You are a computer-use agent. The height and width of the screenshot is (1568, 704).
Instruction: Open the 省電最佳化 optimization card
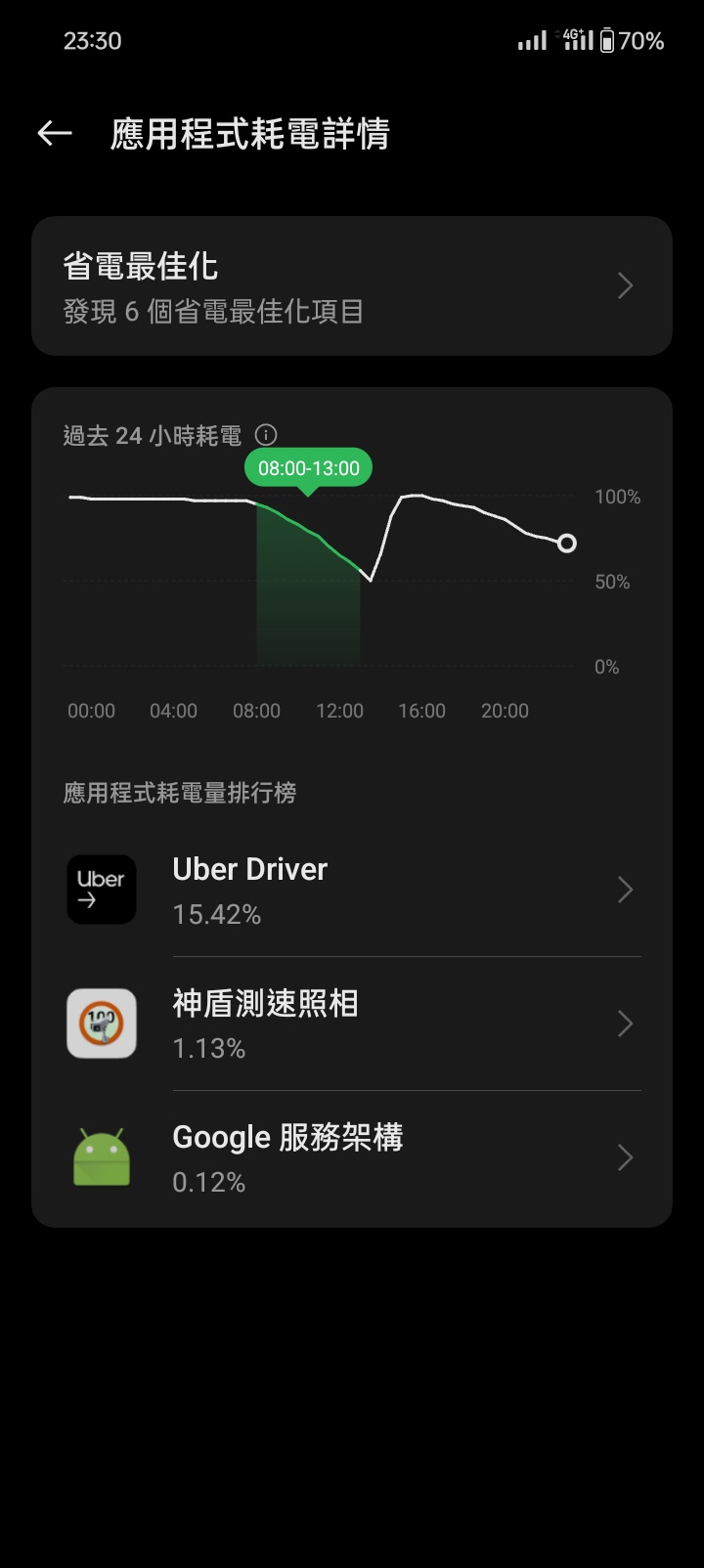tap(352, 285)
